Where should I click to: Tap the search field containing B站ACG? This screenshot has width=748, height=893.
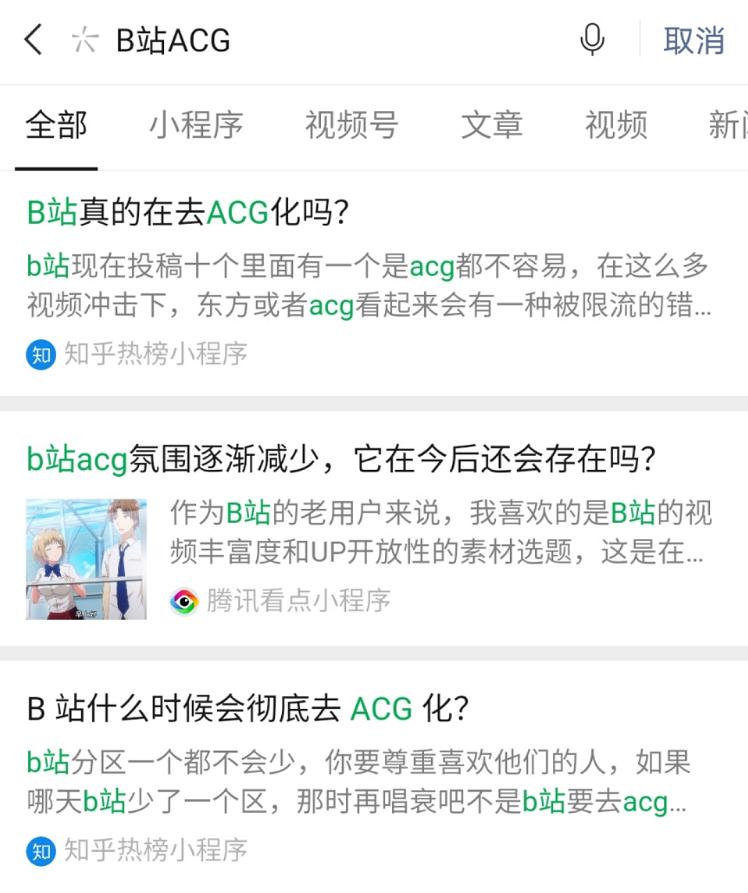point(330,40)
